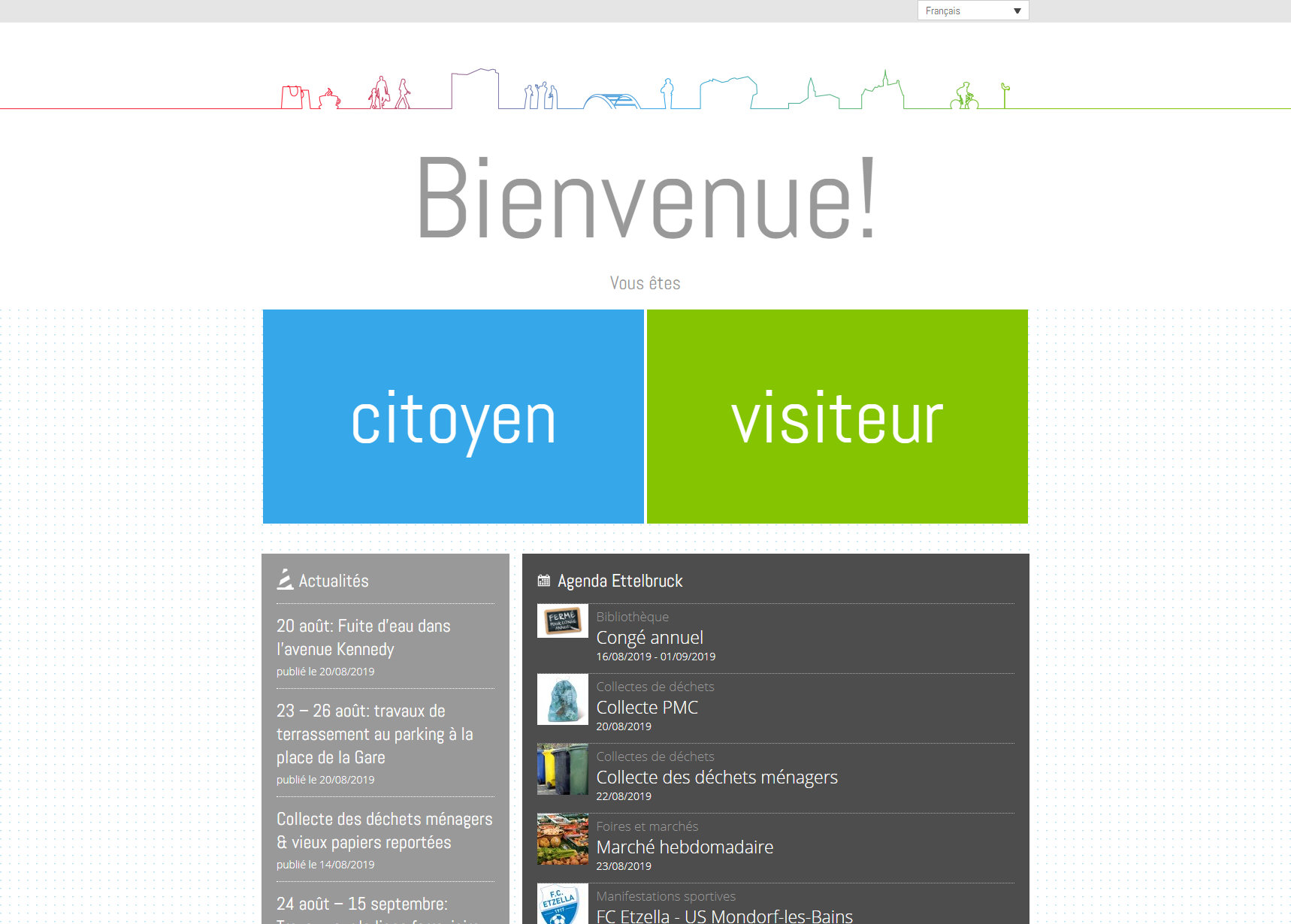Open the Actualités section heading

click(333, 581)
